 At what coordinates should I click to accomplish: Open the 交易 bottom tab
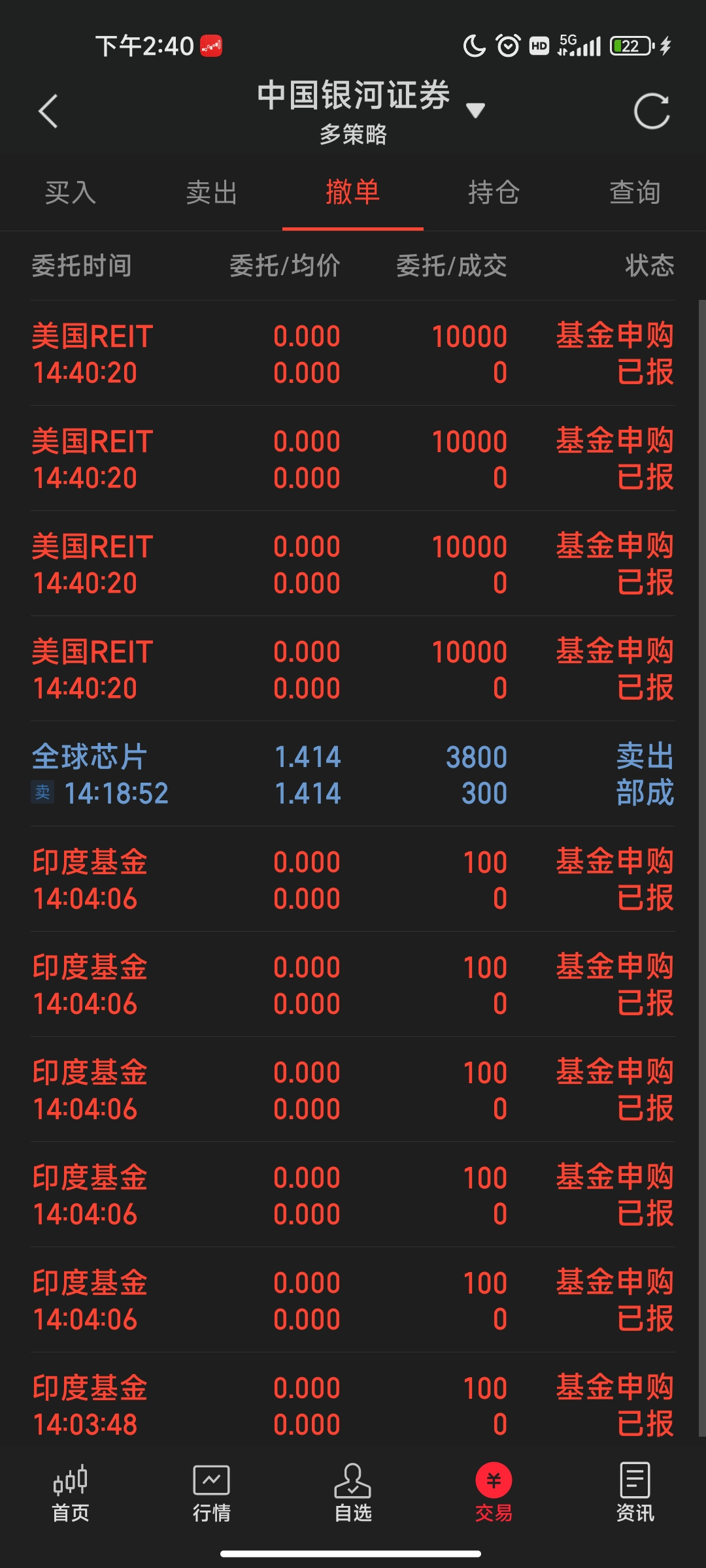coord(494,1493)
